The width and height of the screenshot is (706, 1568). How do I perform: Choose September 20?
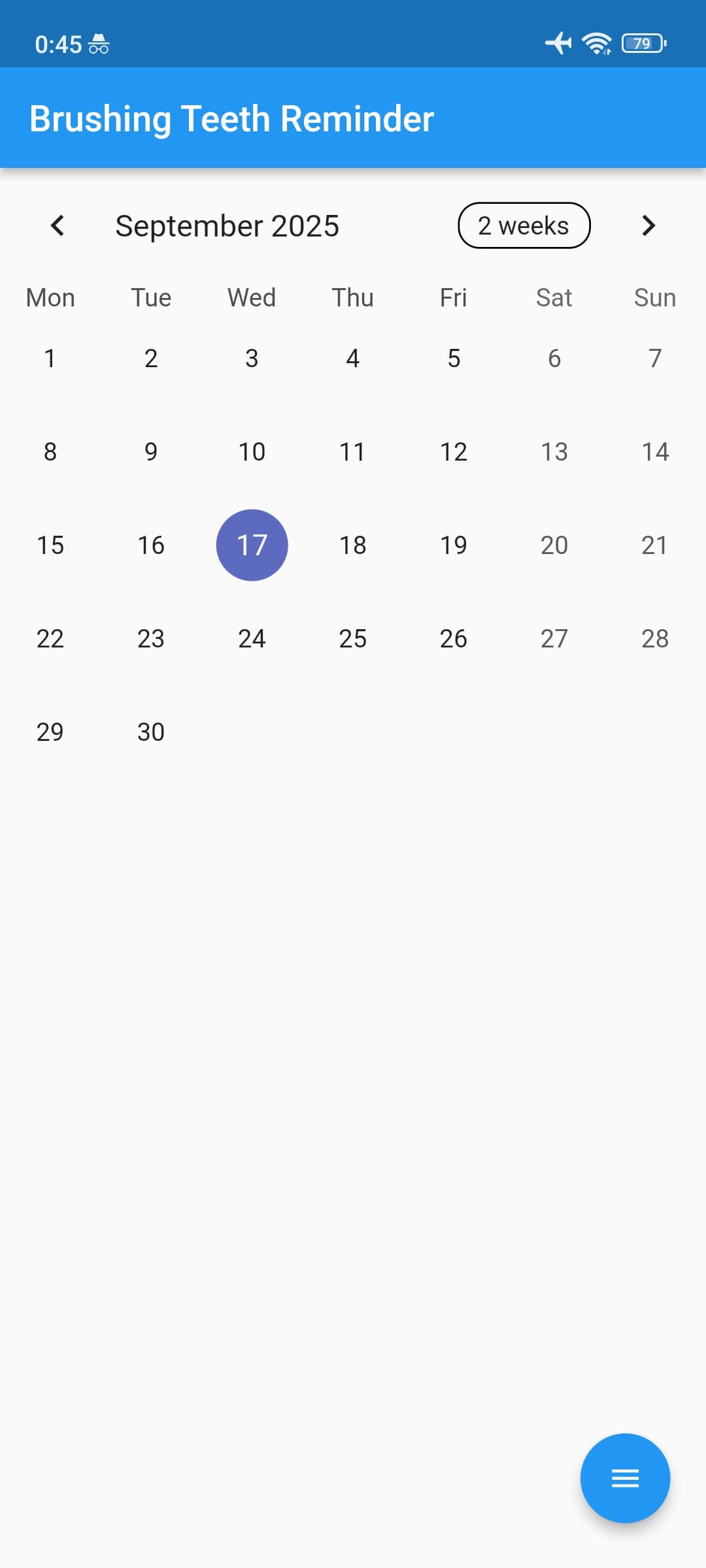[x=554, y=545]
